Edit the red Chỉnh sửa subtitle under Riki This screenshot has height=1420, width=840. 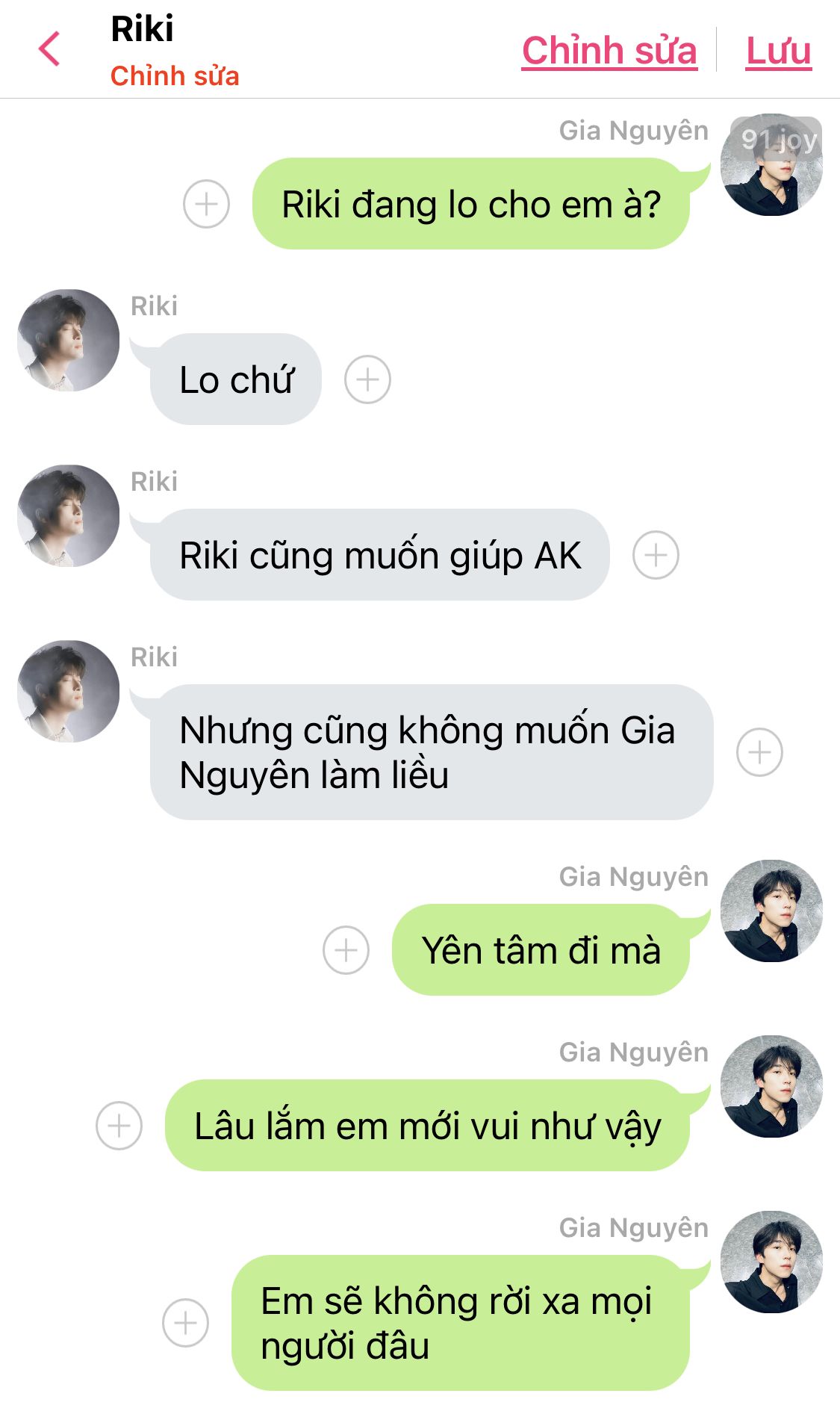175,76
